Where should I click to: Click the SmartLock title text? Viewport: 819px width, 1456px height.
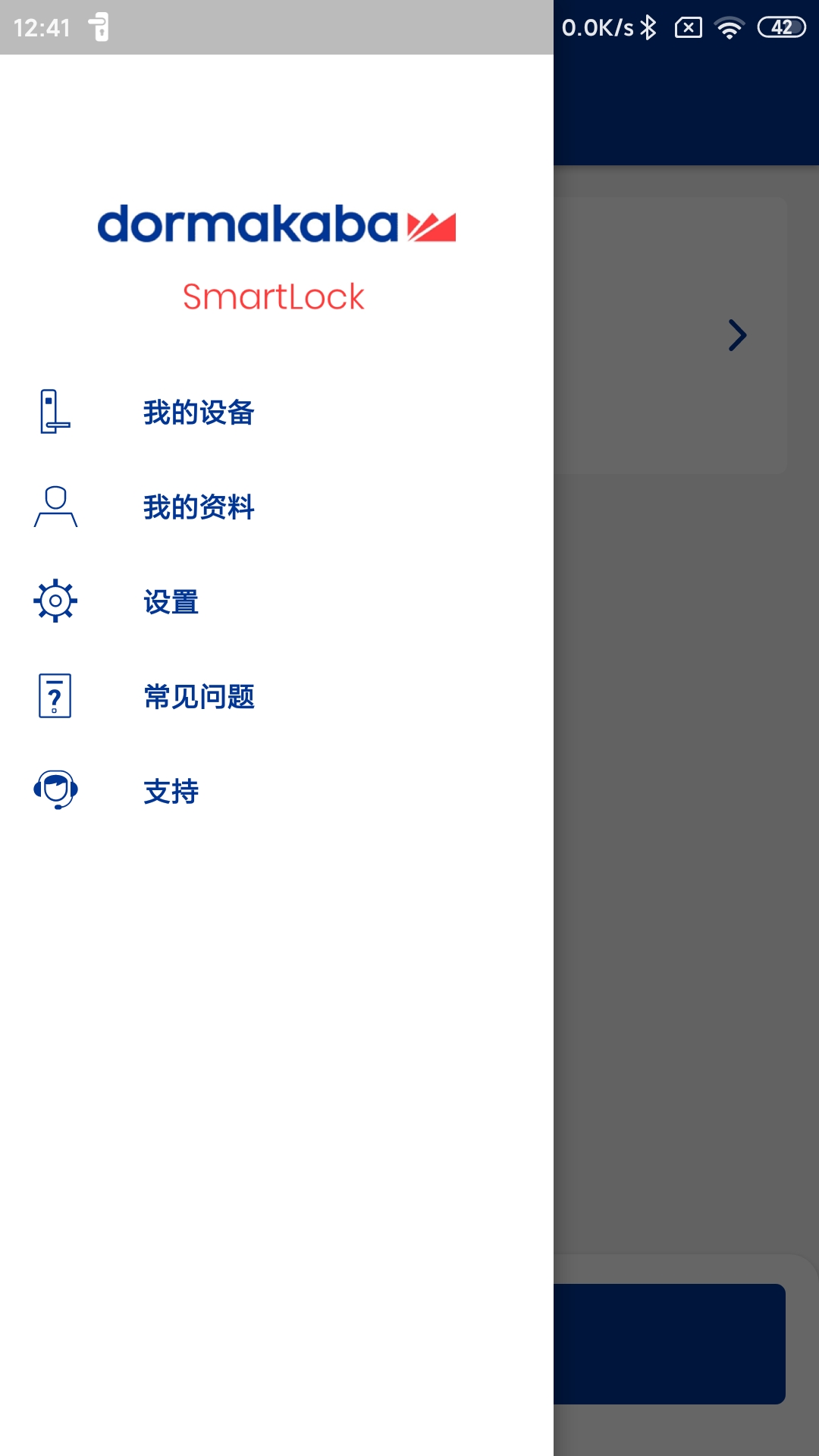(x=273, y=297)
